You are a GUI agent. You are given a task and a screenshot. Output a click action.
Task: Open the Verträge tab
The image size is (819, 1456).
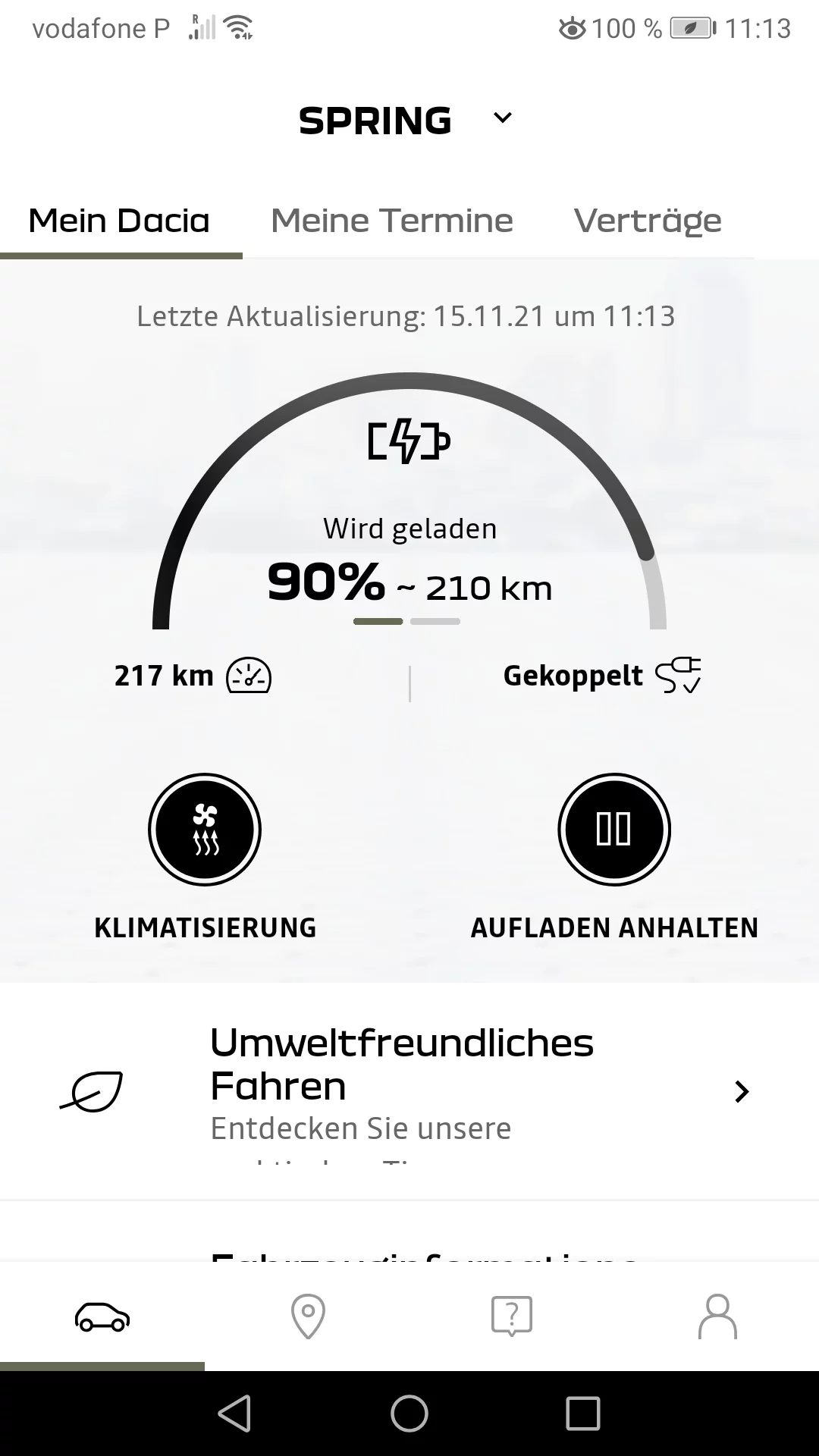coord(648,221)
